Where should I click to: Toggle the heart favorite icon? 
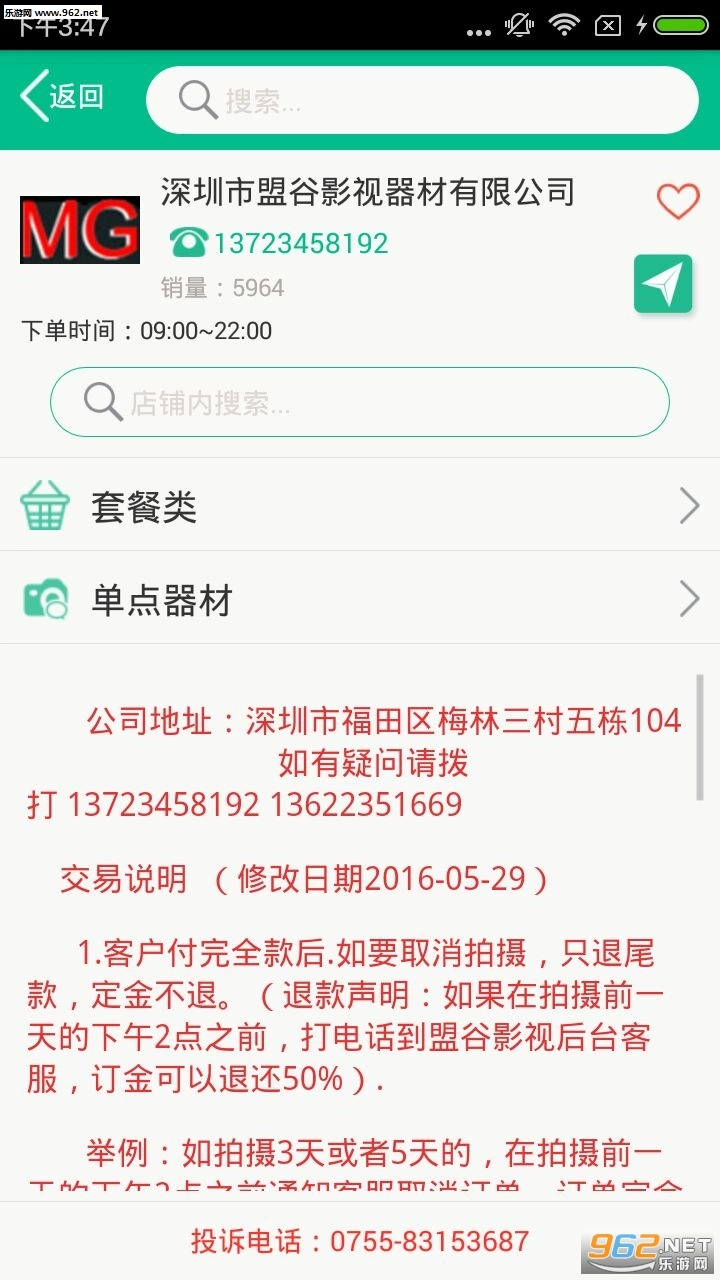coord(677,200)
